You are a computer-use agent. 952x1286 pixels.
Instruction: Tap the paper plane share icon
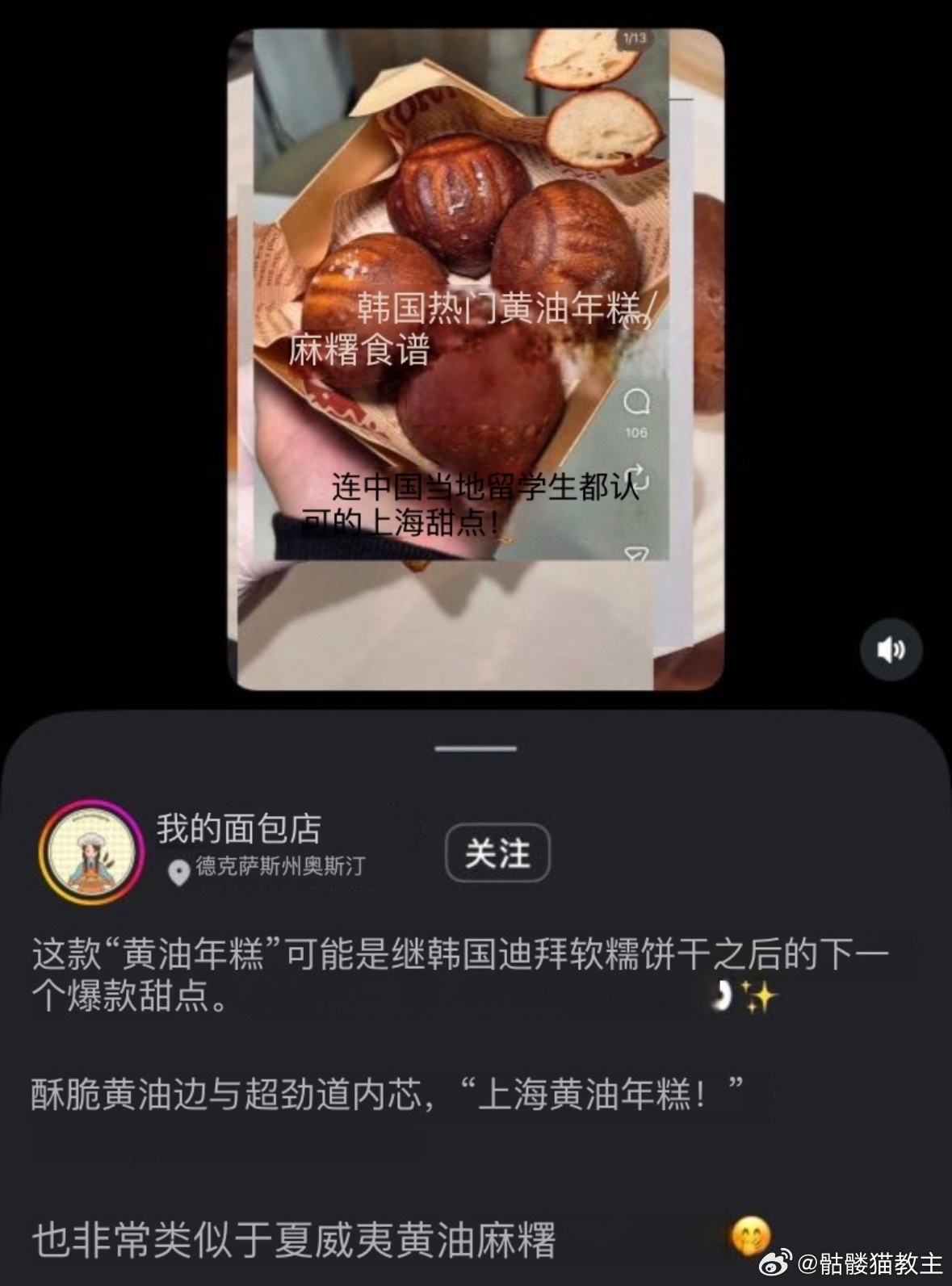coord(638,553)
